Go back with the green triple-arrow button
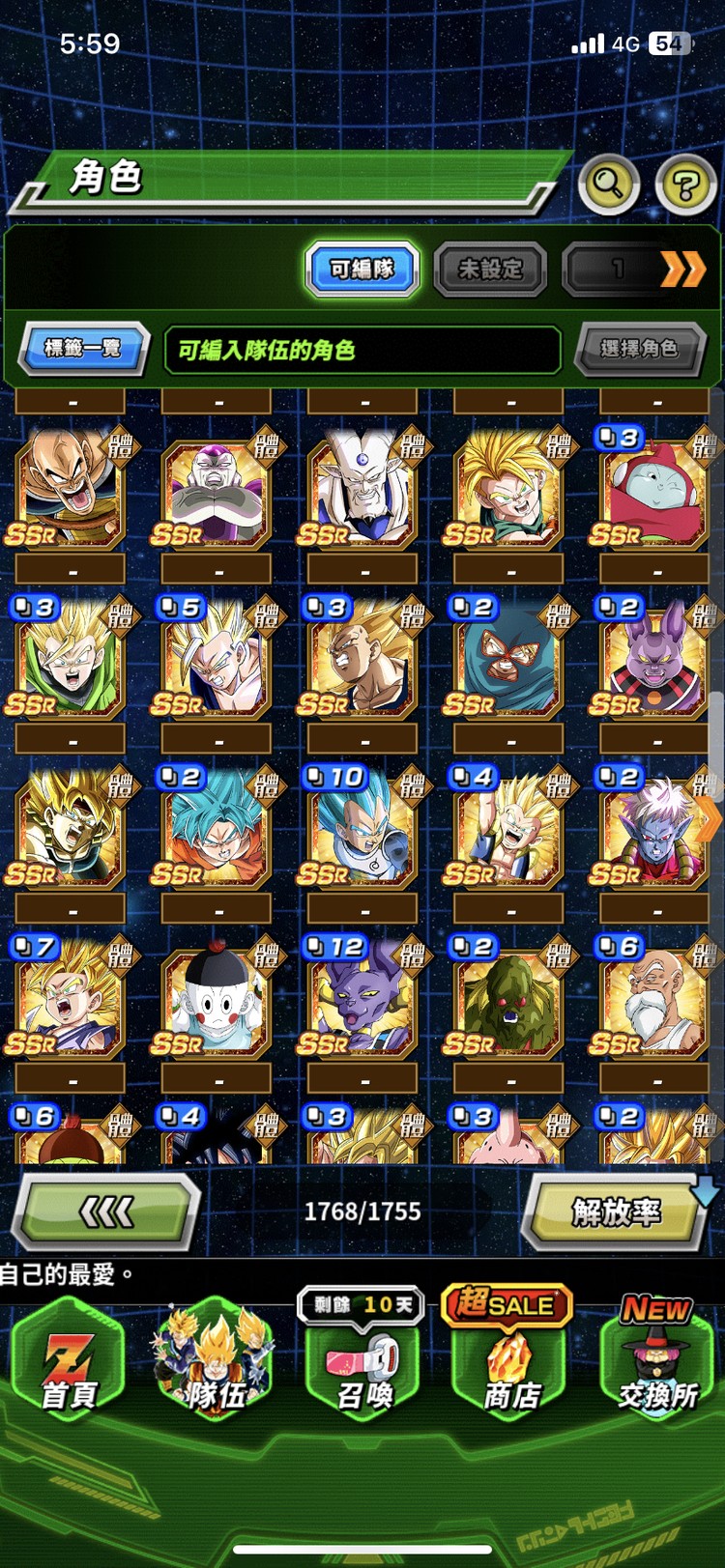 tap(106, 1212)
